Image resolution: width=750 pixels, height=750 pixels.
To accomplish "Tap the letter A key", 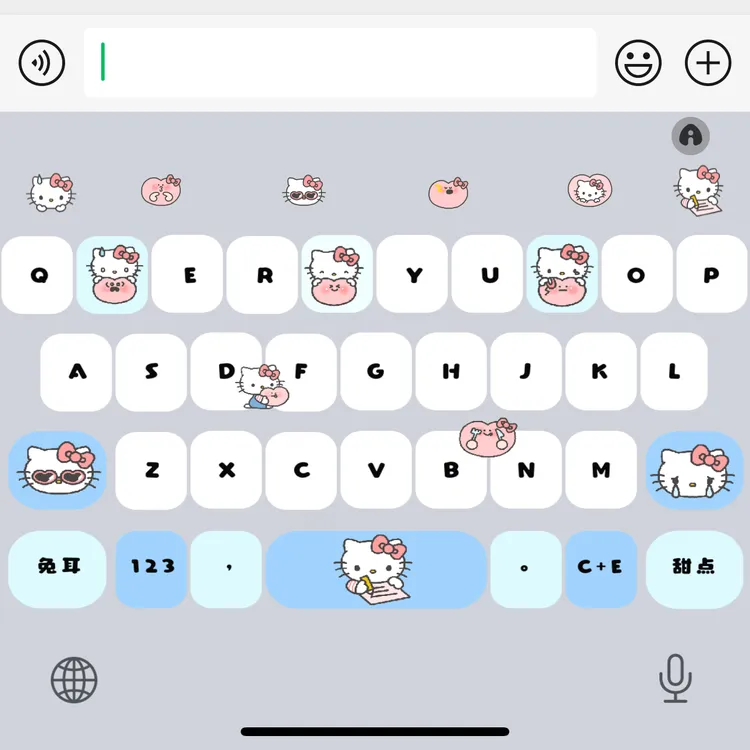I will point(77,372).
